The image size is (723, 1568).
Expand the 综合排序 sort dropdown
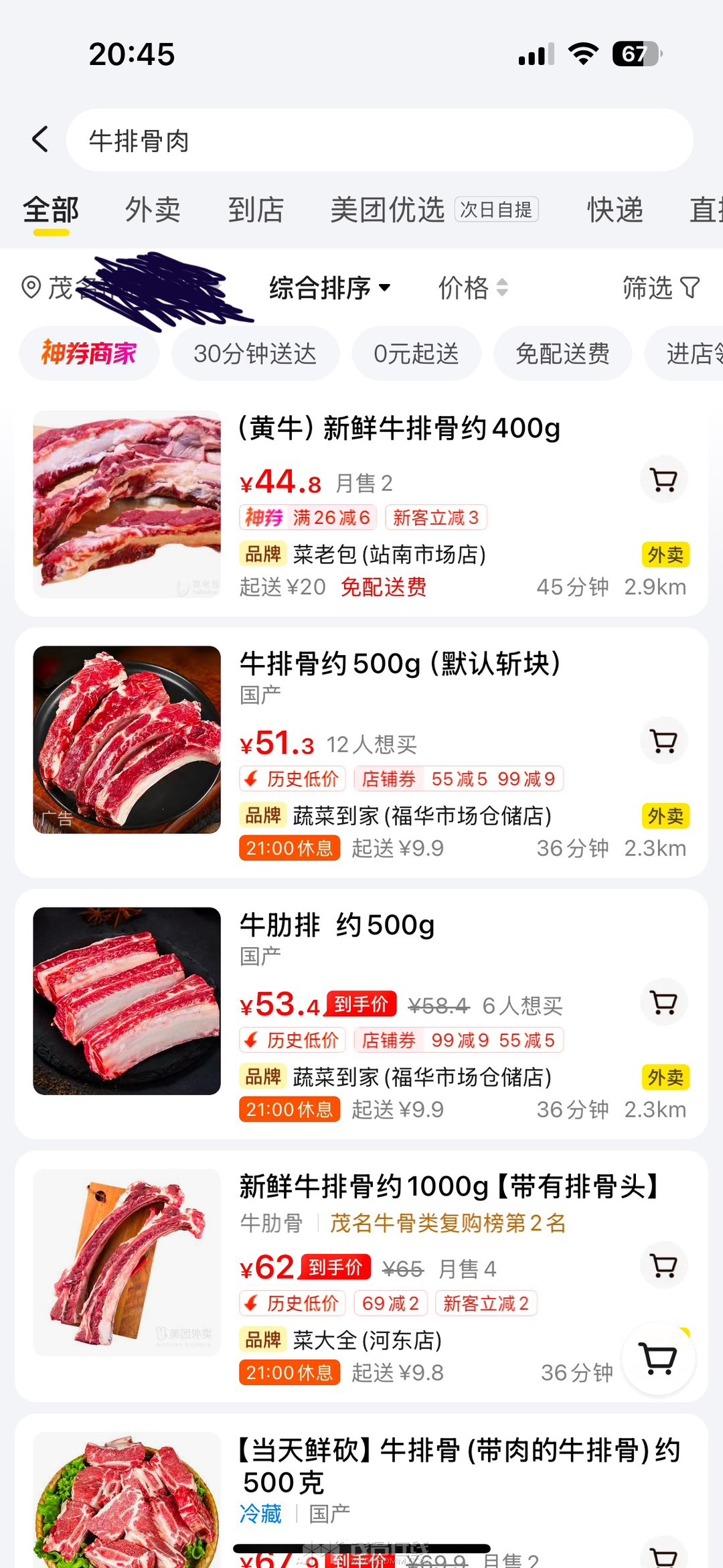[x=329, y=288]
